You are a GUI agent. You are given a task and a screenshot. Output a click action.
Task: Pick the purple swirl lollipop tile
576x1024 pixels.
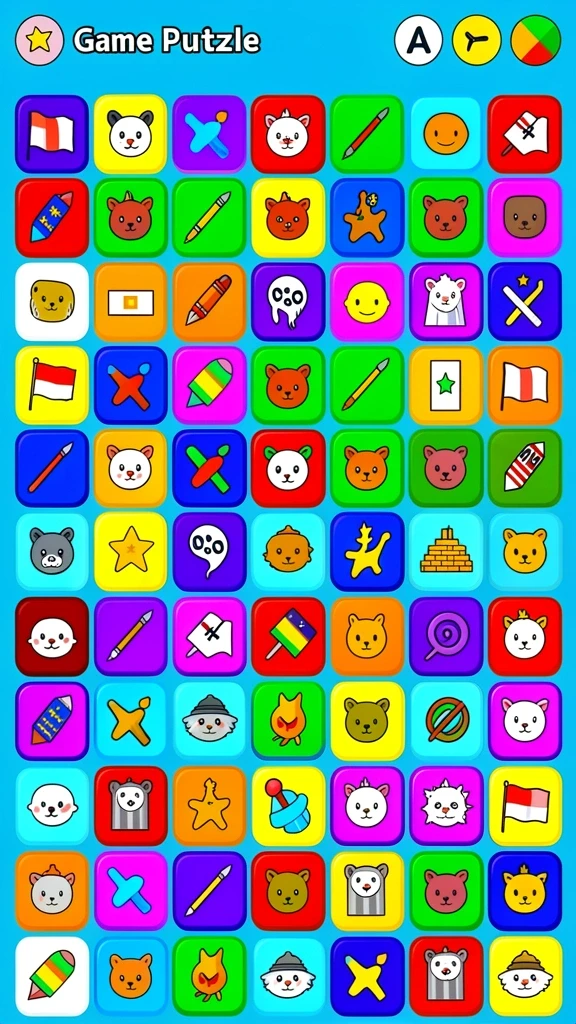click(446, 636)
